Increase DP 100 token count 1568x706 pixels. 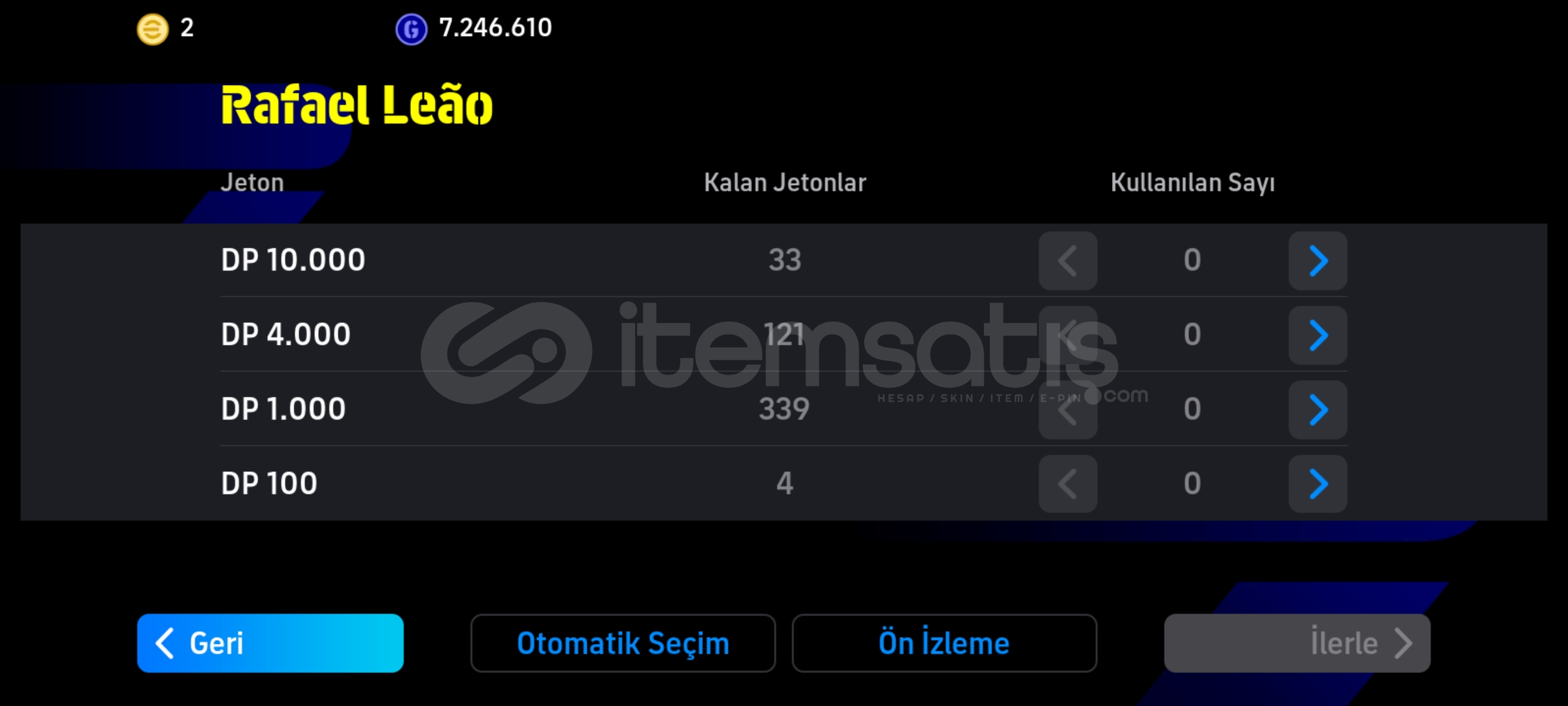1317,484
